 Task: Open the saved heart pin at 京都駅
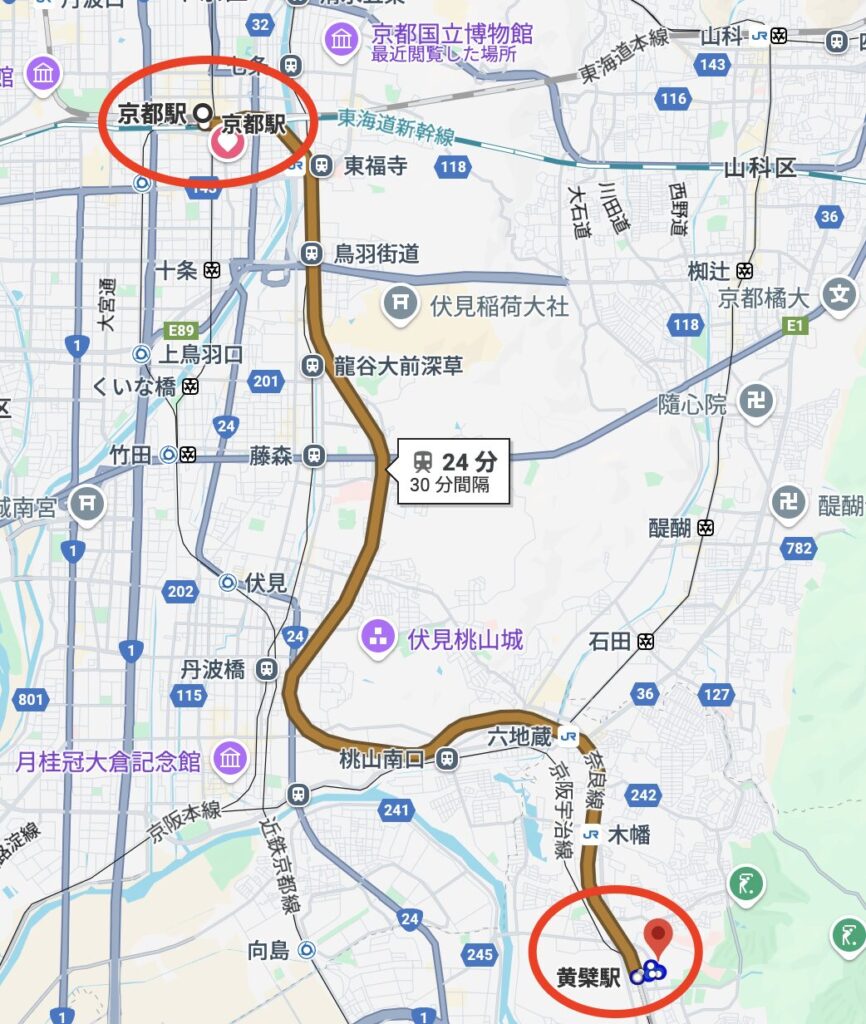point(228,145)
